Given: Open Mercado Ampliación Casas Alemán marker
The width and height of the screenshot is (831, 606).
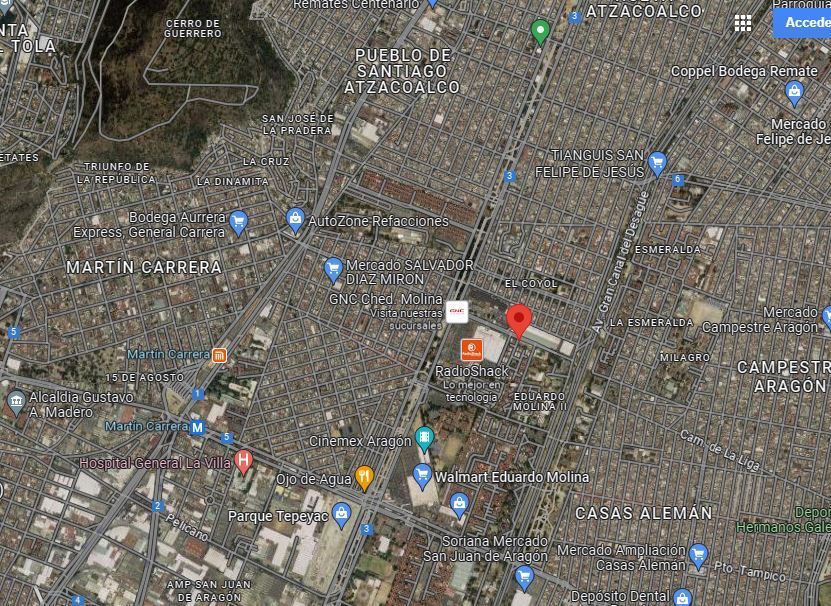Looking at the screenshot, I should pyautogui.click(x=699, y=557).
